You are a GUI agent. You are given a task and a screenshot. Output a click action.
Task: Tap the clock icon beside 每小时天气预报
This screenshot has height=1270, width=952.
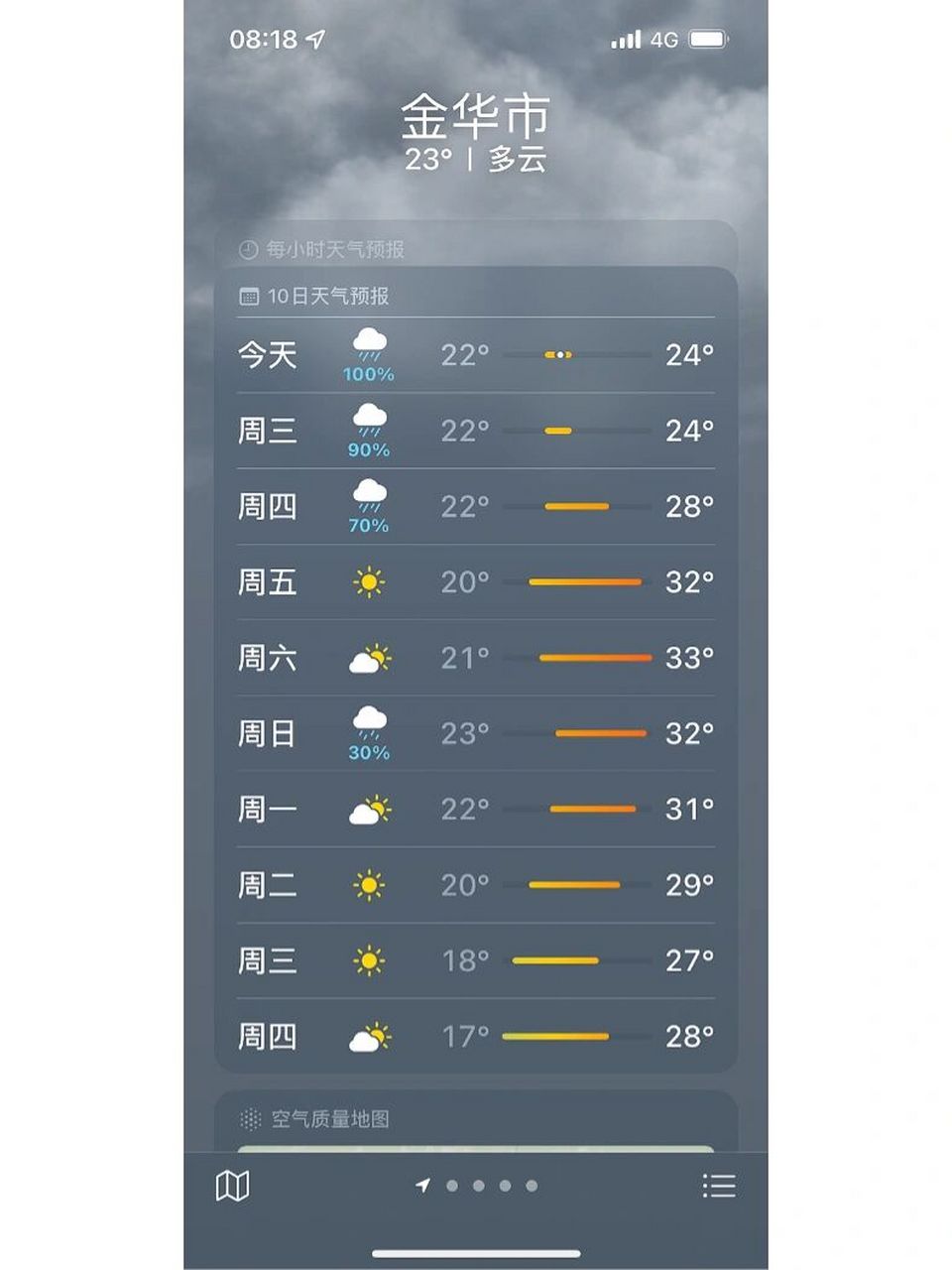tap(248, 251)
